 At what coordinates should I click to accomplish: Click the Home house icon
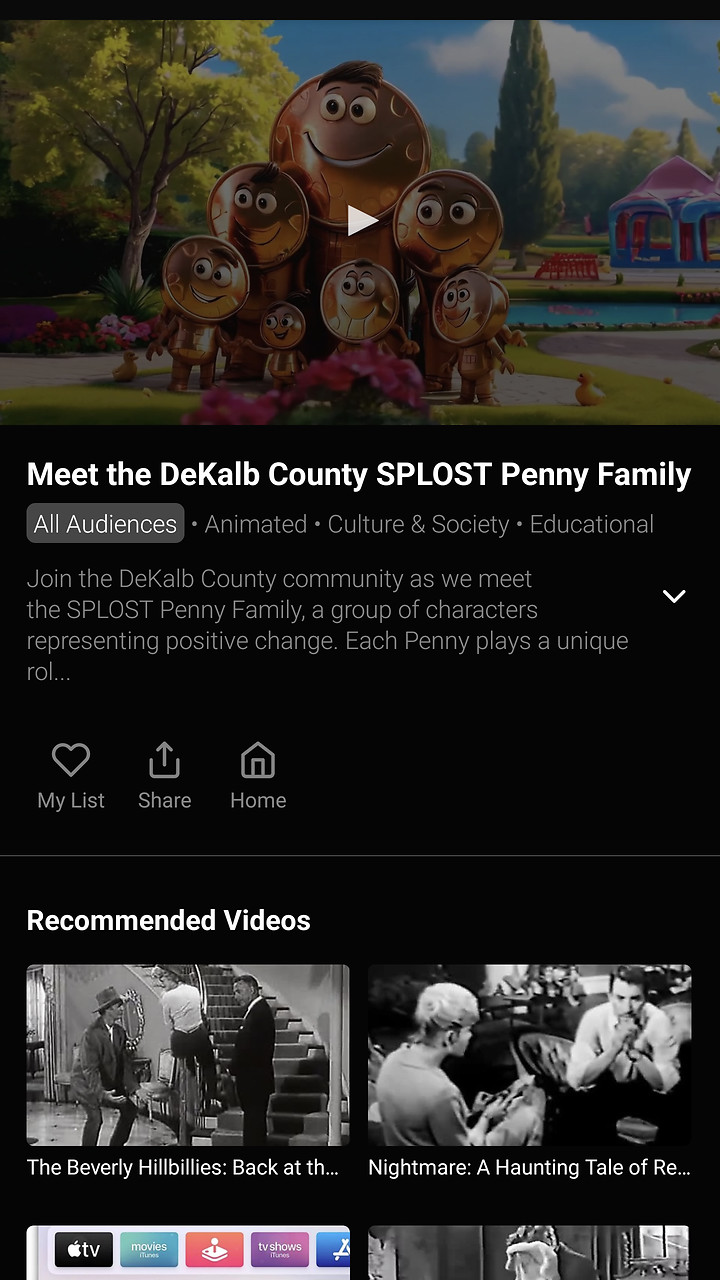[x=257, y=760]
